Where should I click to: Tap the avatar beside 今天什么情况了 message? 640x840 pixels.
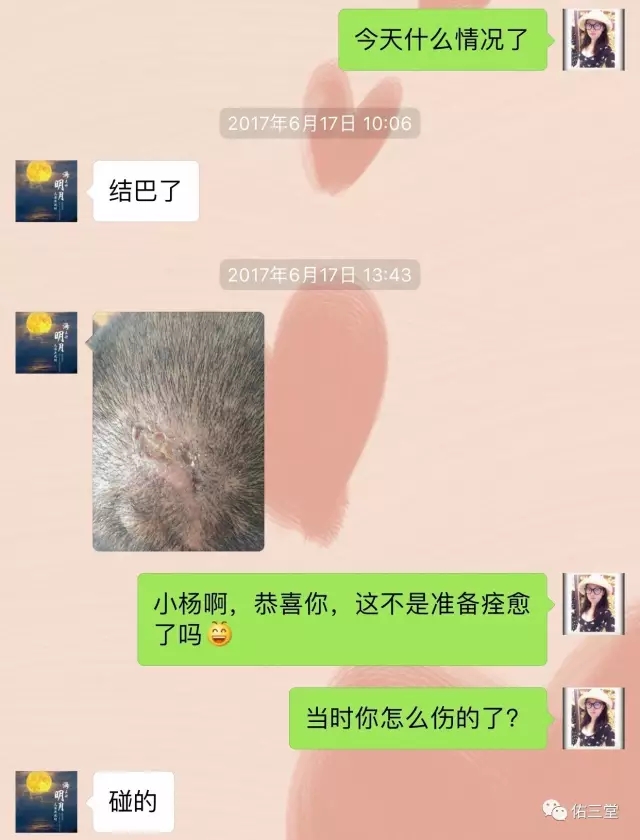594,40
